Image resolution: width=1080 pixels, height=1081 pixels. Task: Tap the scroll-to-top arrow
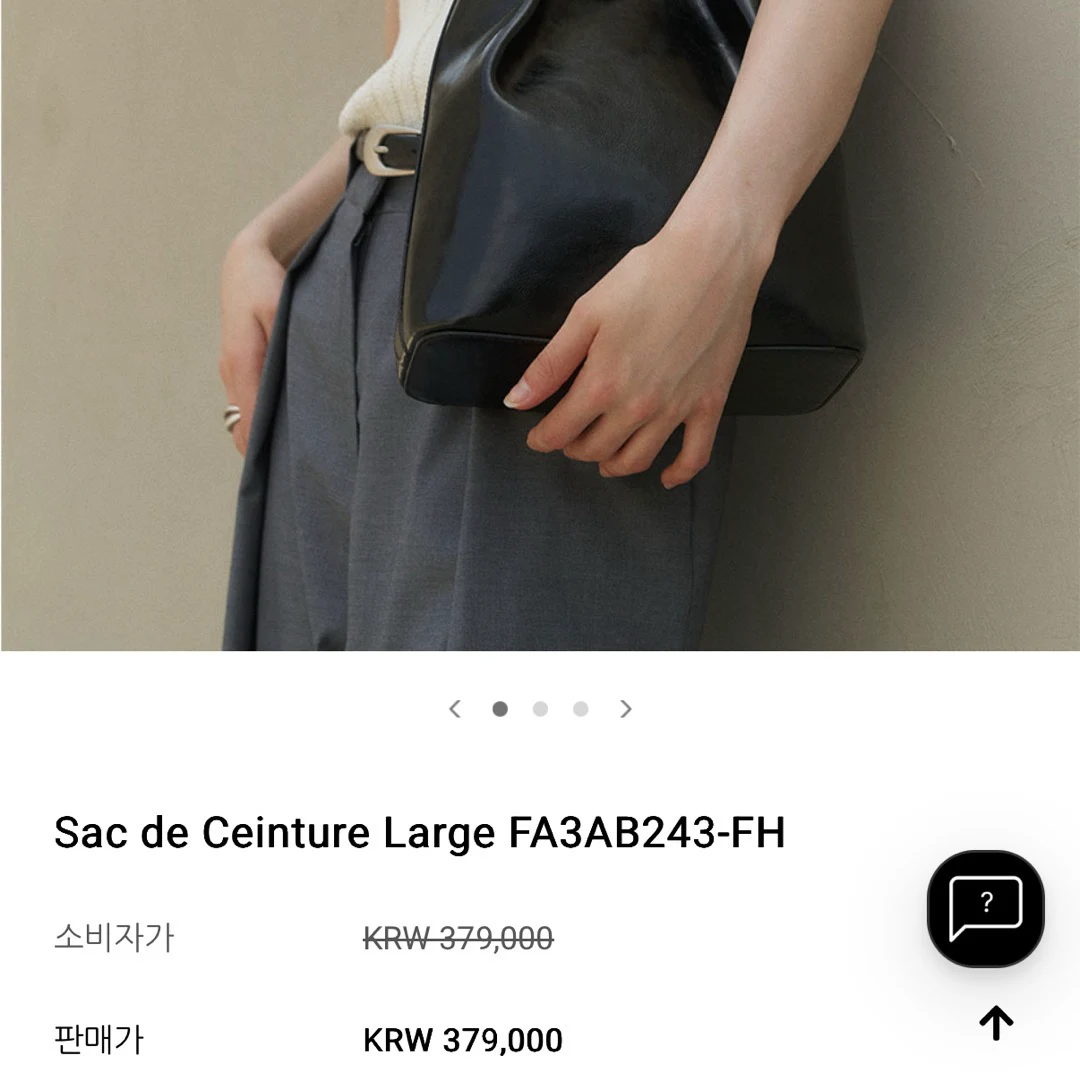point(995,1023)
